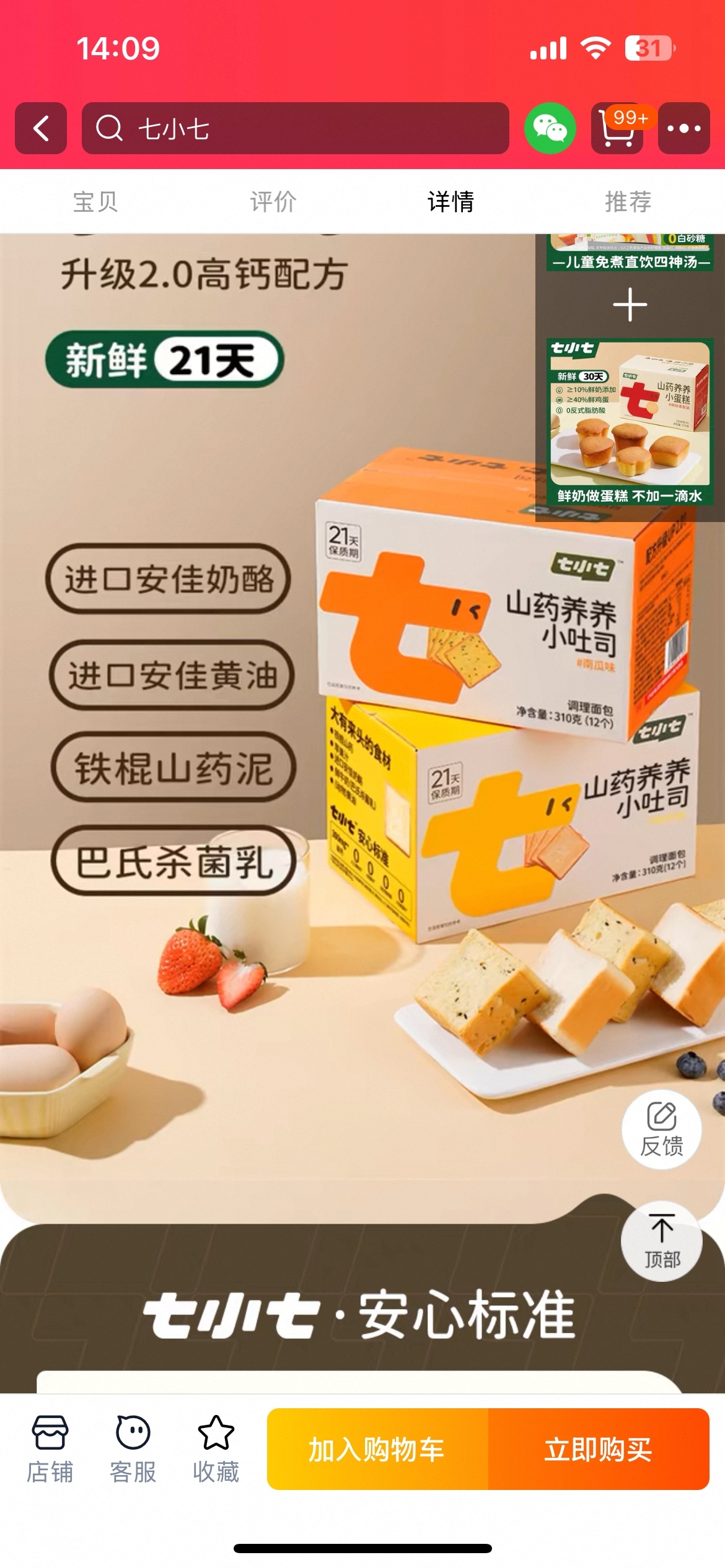The height and width of the screenshot is (1568, 725).
Task: Tap 加入购物车 to add to the cart
Action: click(x=377, y=1449)
